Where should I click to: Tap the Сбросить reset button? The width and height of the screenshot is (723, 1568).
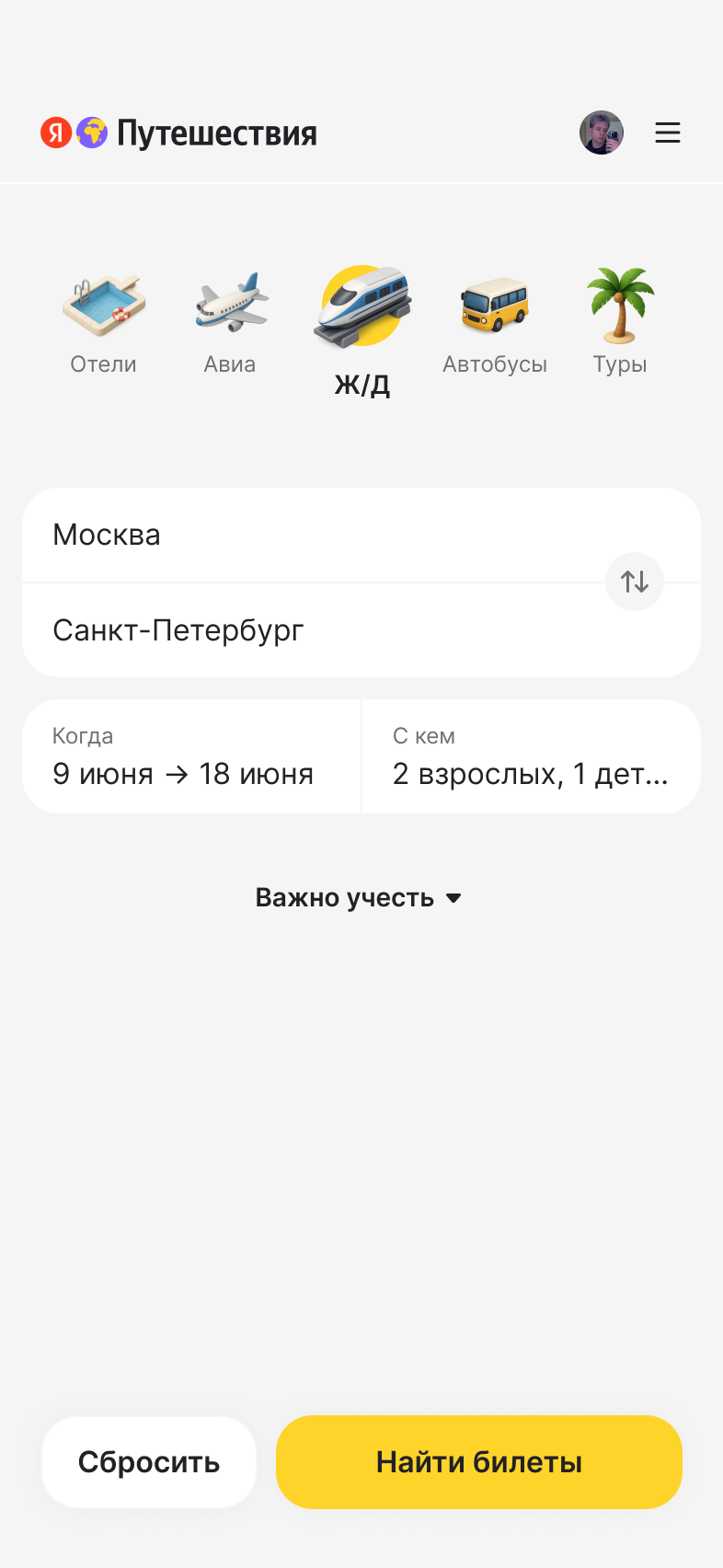coord(149,1461)
